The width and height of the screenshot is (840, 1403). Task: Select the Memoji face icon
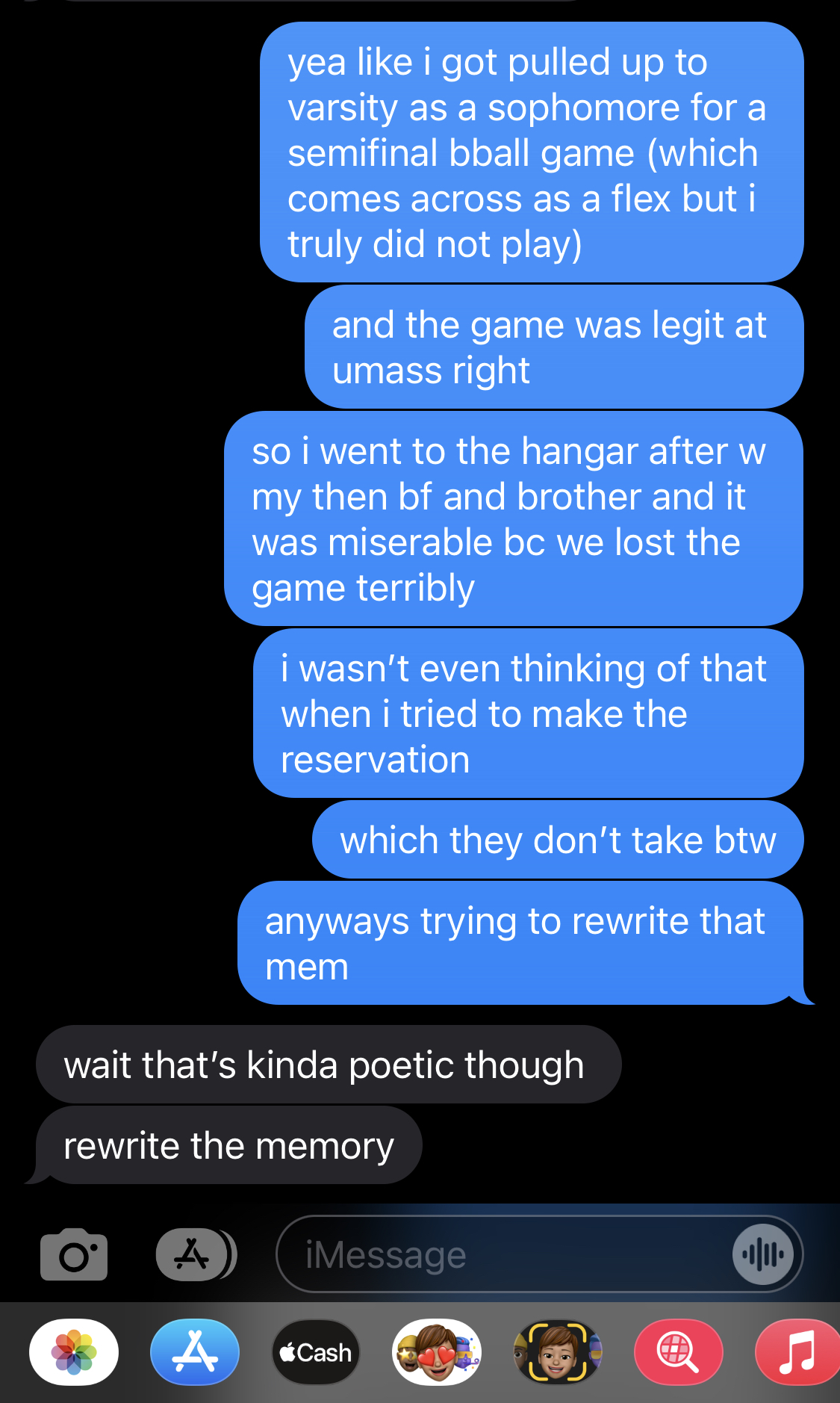pos(557,1352)
